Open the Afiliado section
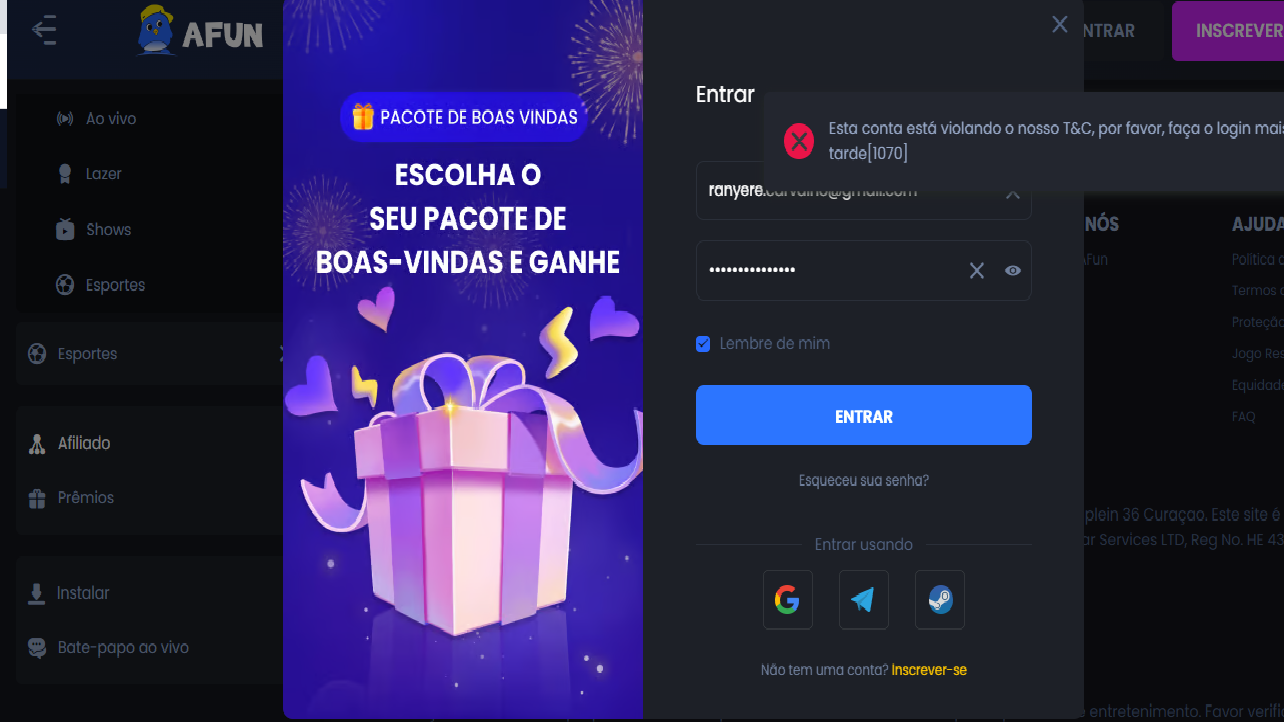1284x722 pixels. point(84,443)
